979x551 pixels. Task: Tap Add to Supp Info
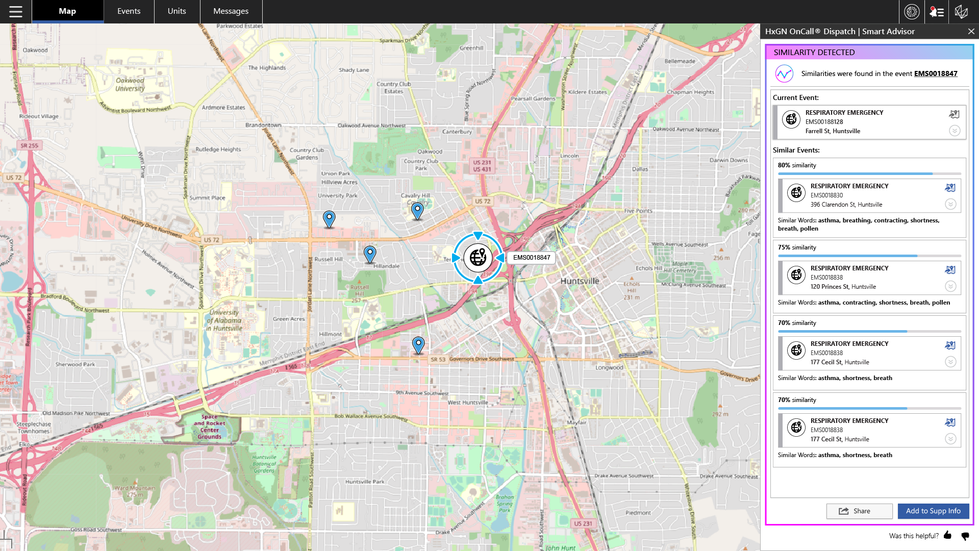click(933, 511)
